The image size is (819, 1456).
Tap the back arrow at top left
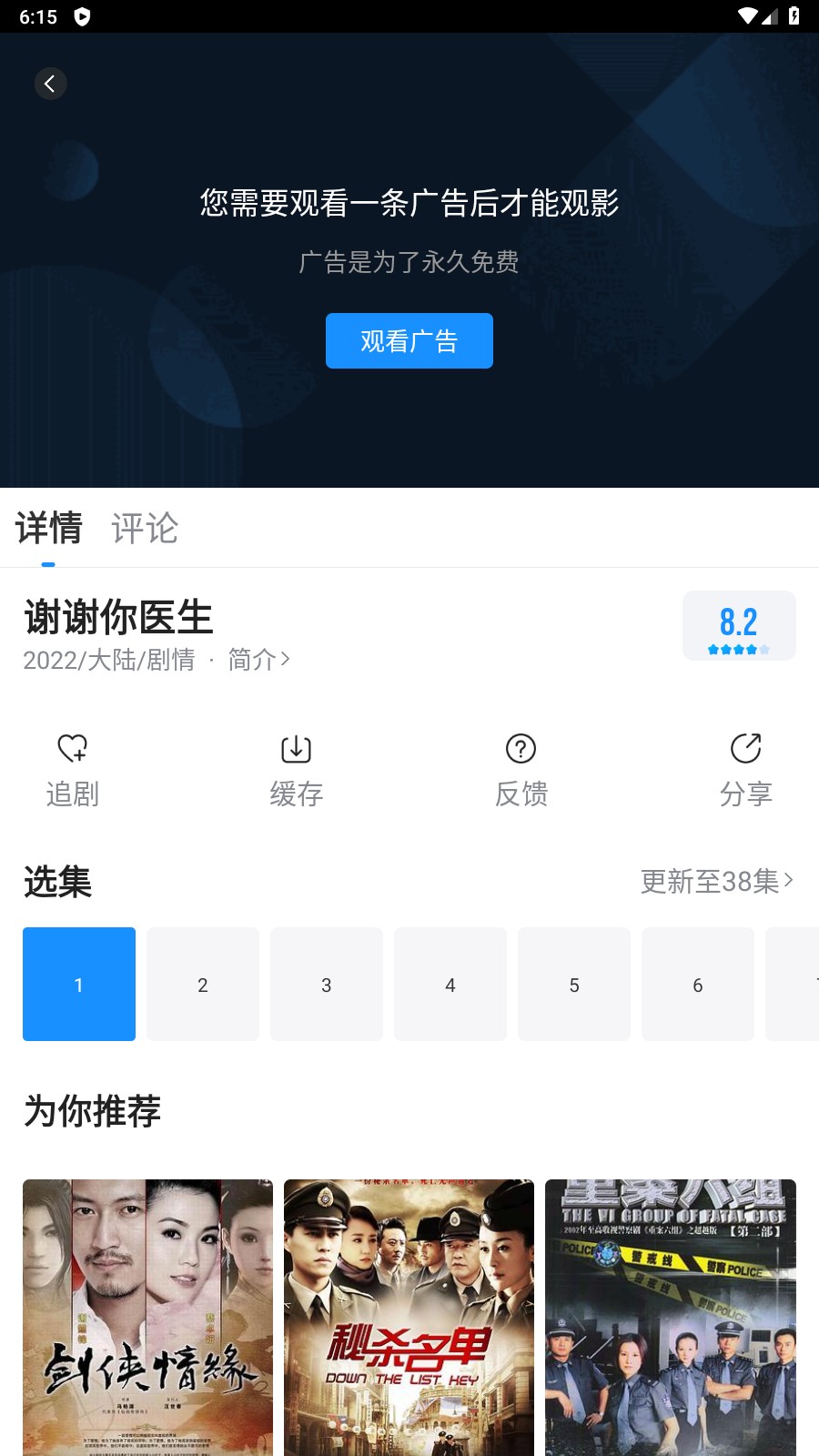point(50,83)
